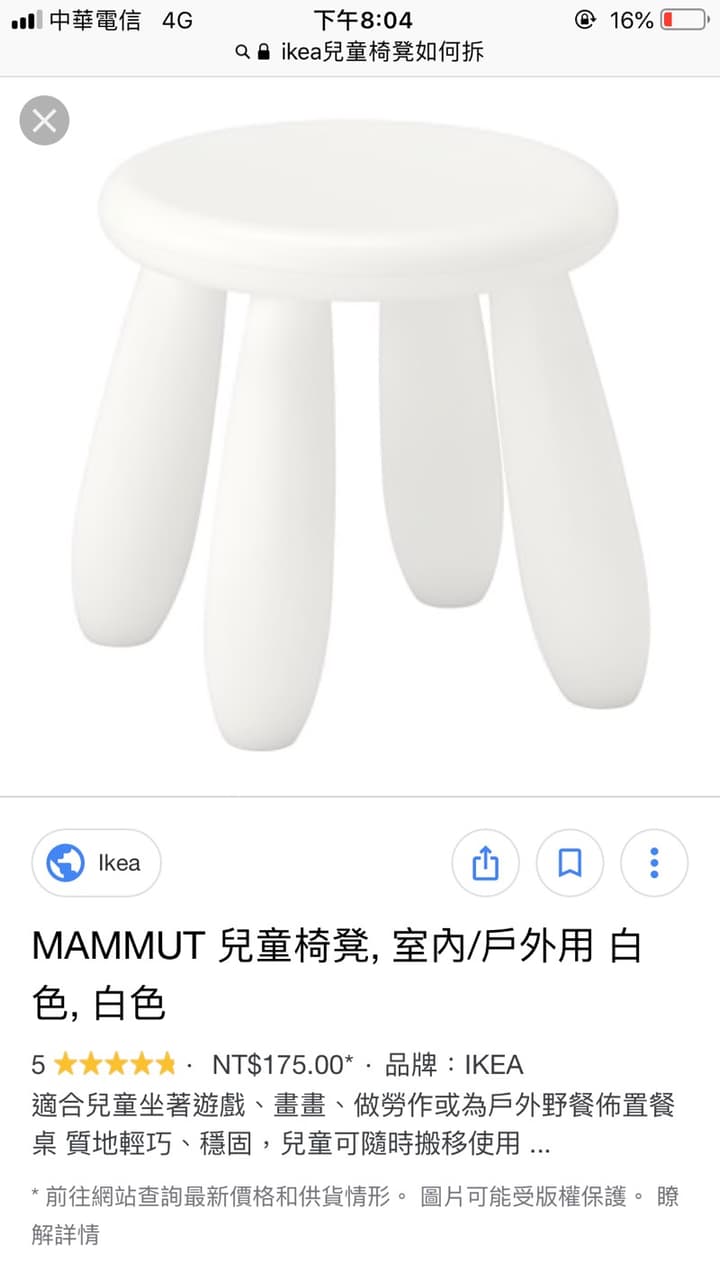Tap the address bar with the search query

[x=360, y=52]
